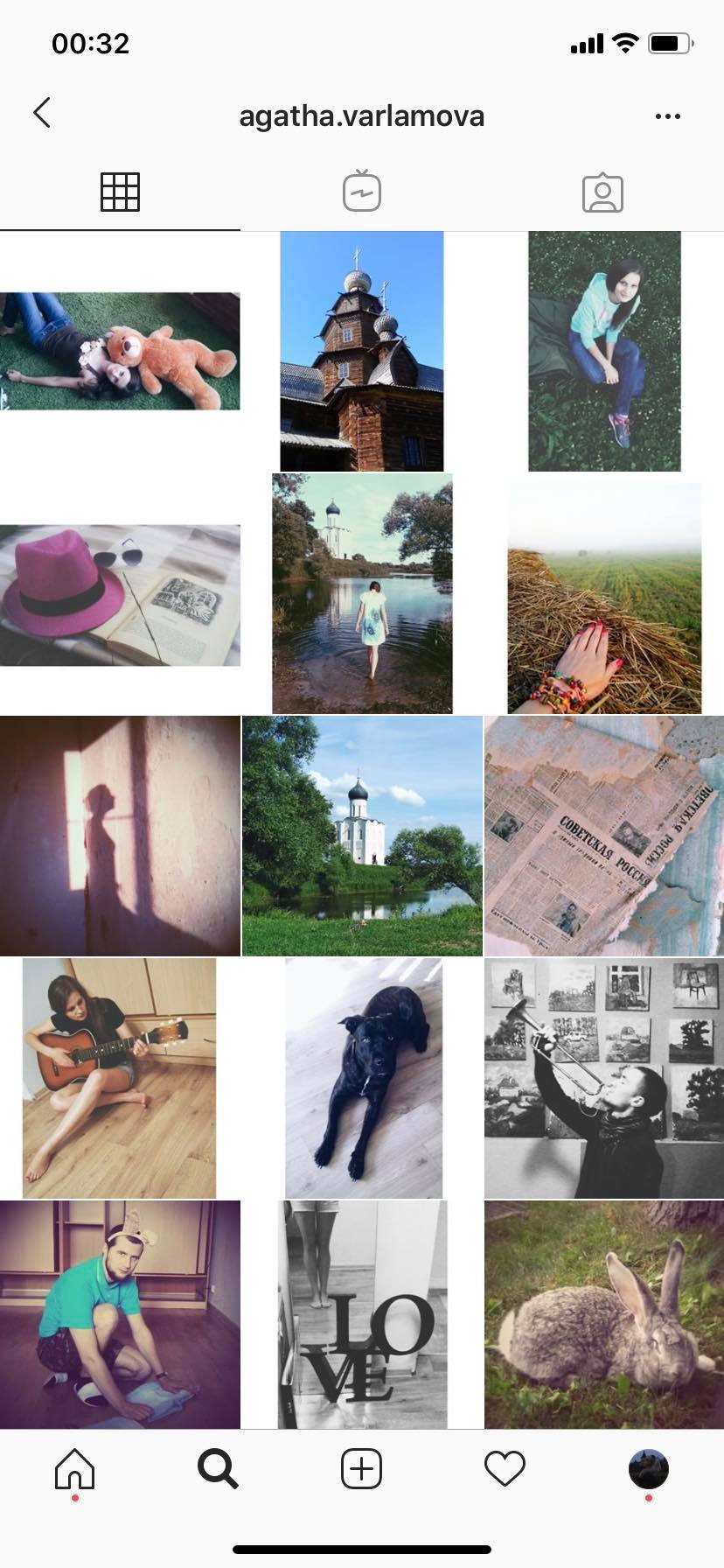The height and width of the screenshot is (1568, 724).
Task: Open the teddy bear photo post
Action: (120, 351)
